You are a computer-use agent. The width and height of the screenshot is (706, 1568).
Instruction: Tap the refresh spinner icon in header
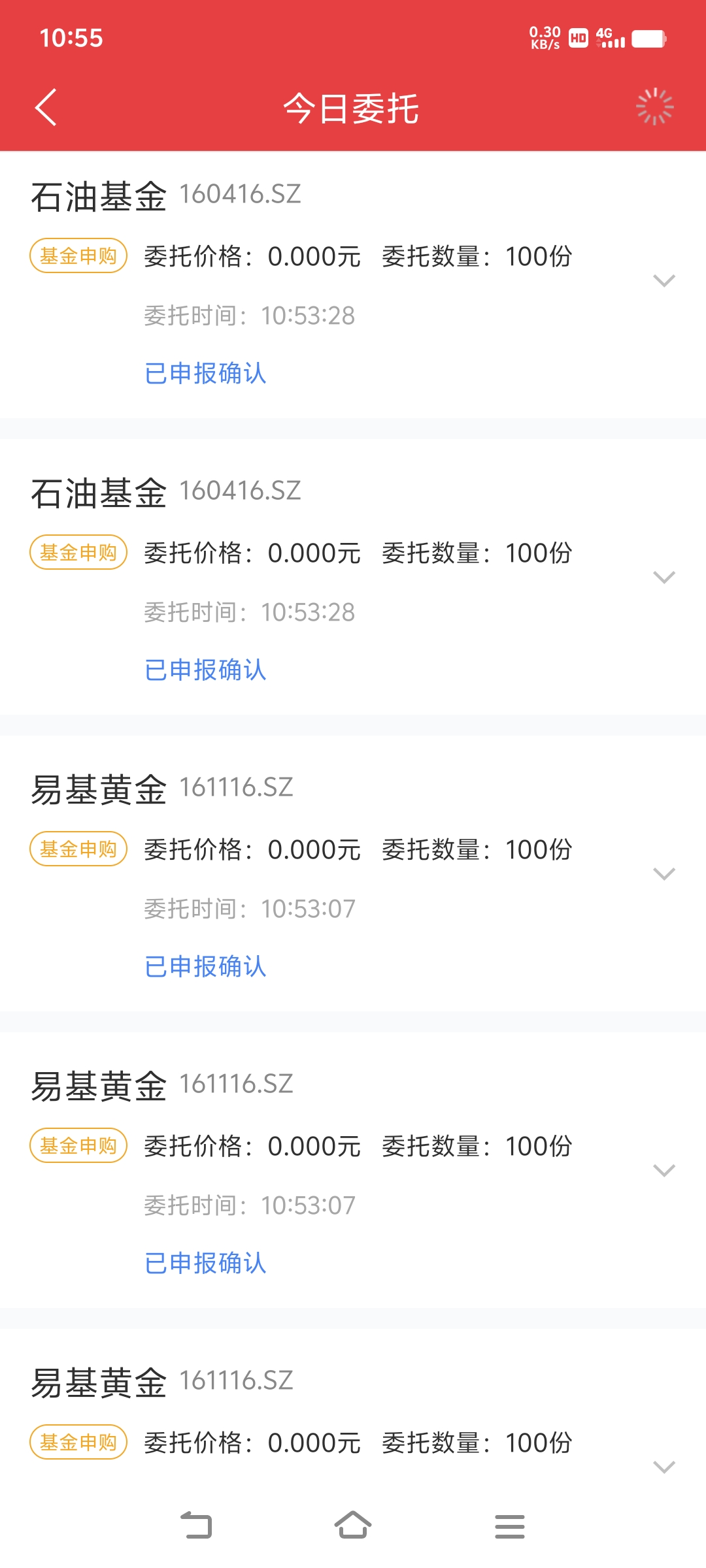pos(654,106)
